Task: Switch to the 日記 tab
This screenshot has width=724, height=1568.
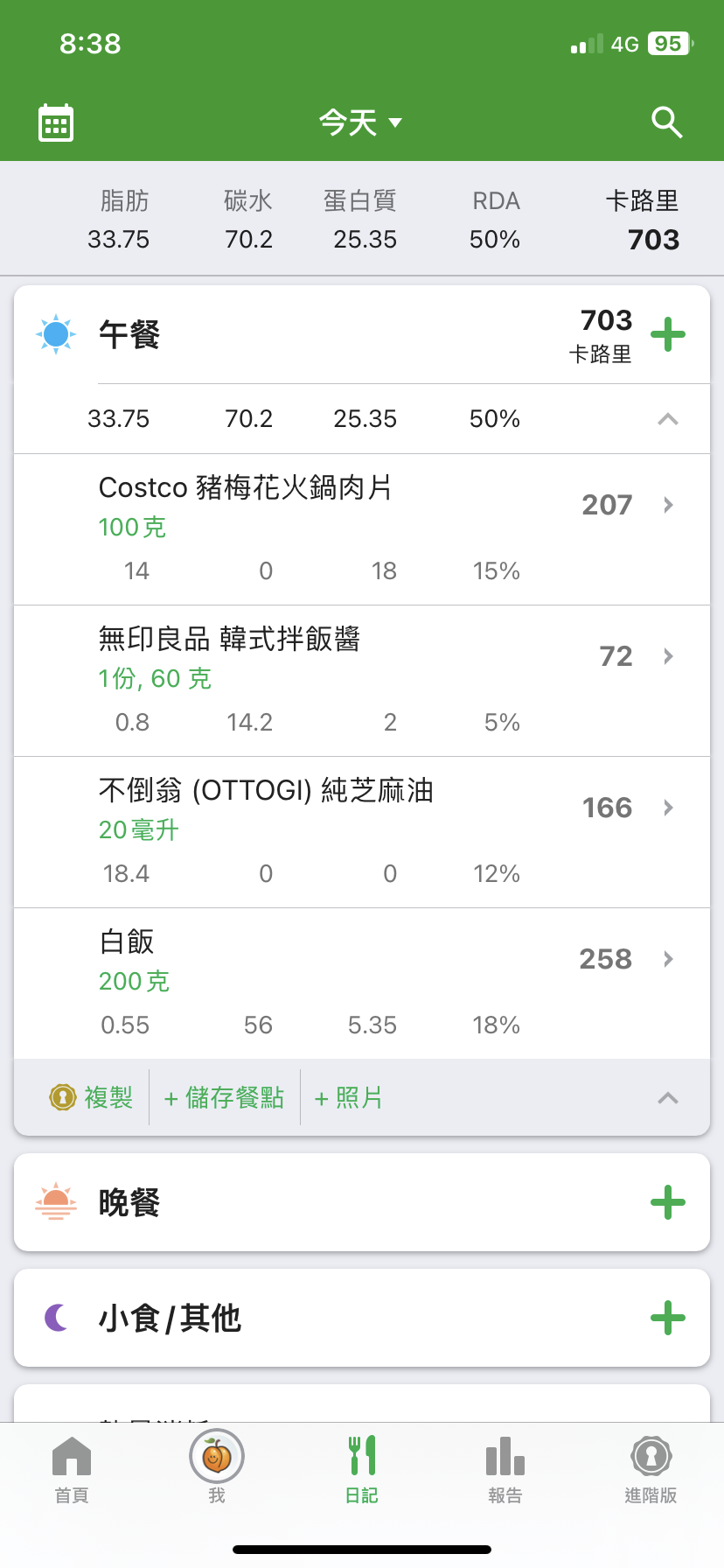Action: [362, 1470]
